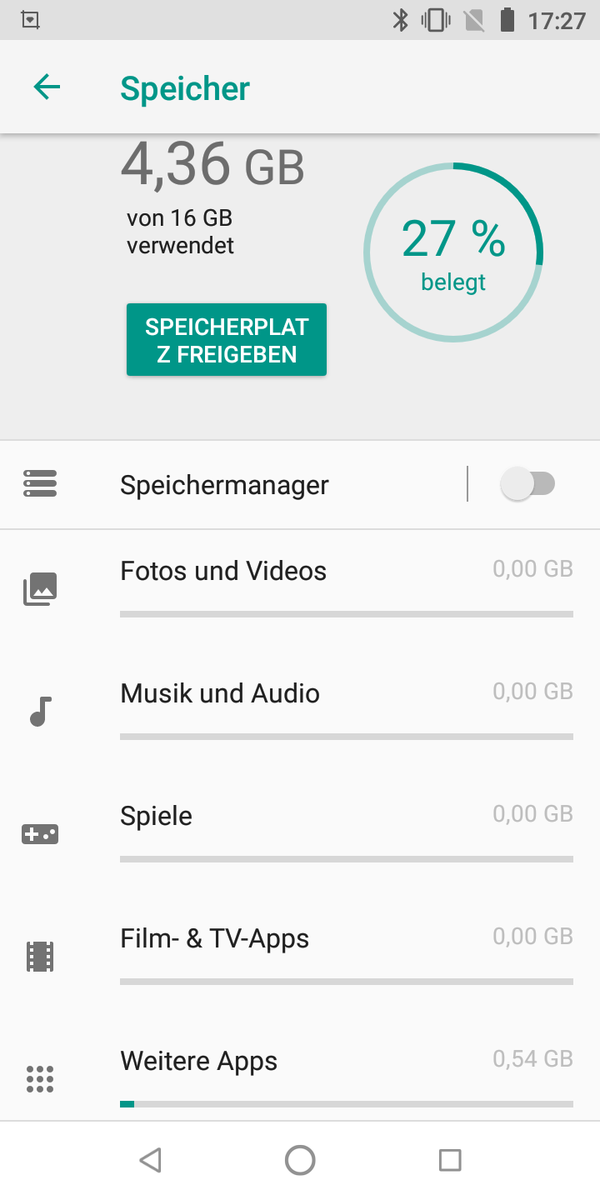This screenshot has width=600, height=1200.
Task: Tap the system home button
Action: pyautogui.click(x=300, y=1160)
